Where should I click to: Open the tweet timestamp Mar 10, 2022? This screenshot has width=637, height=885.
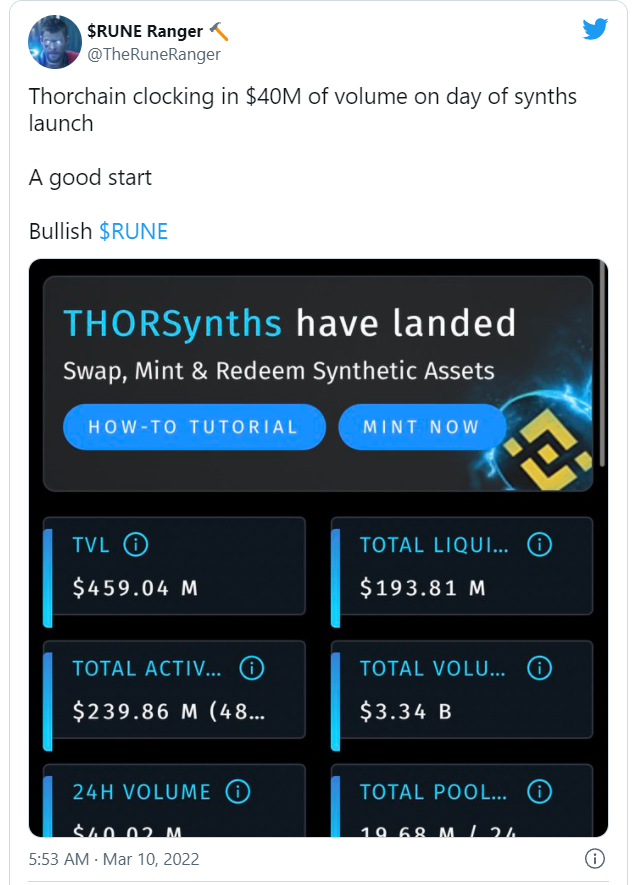tap(114, 859)
